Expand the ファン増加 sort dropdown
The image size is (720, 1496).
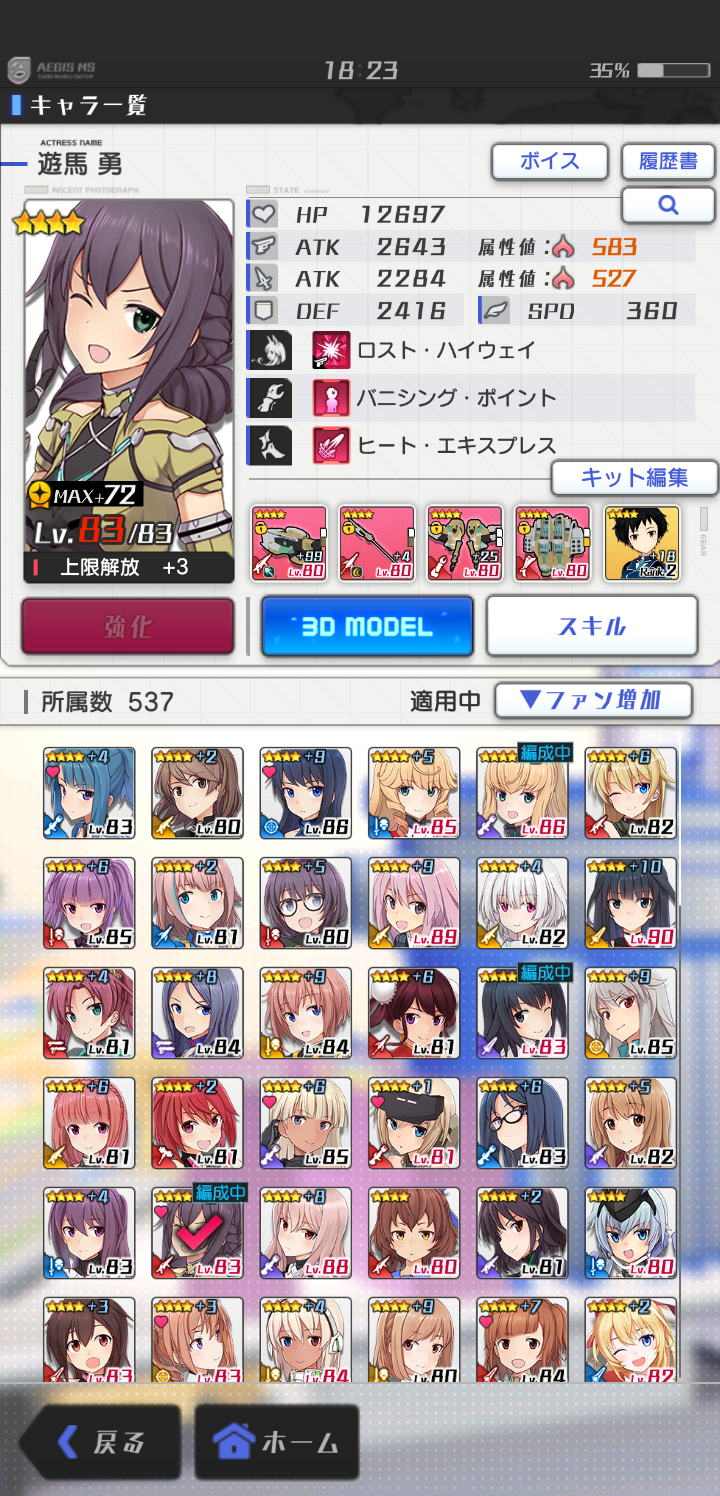pos(593,700)
